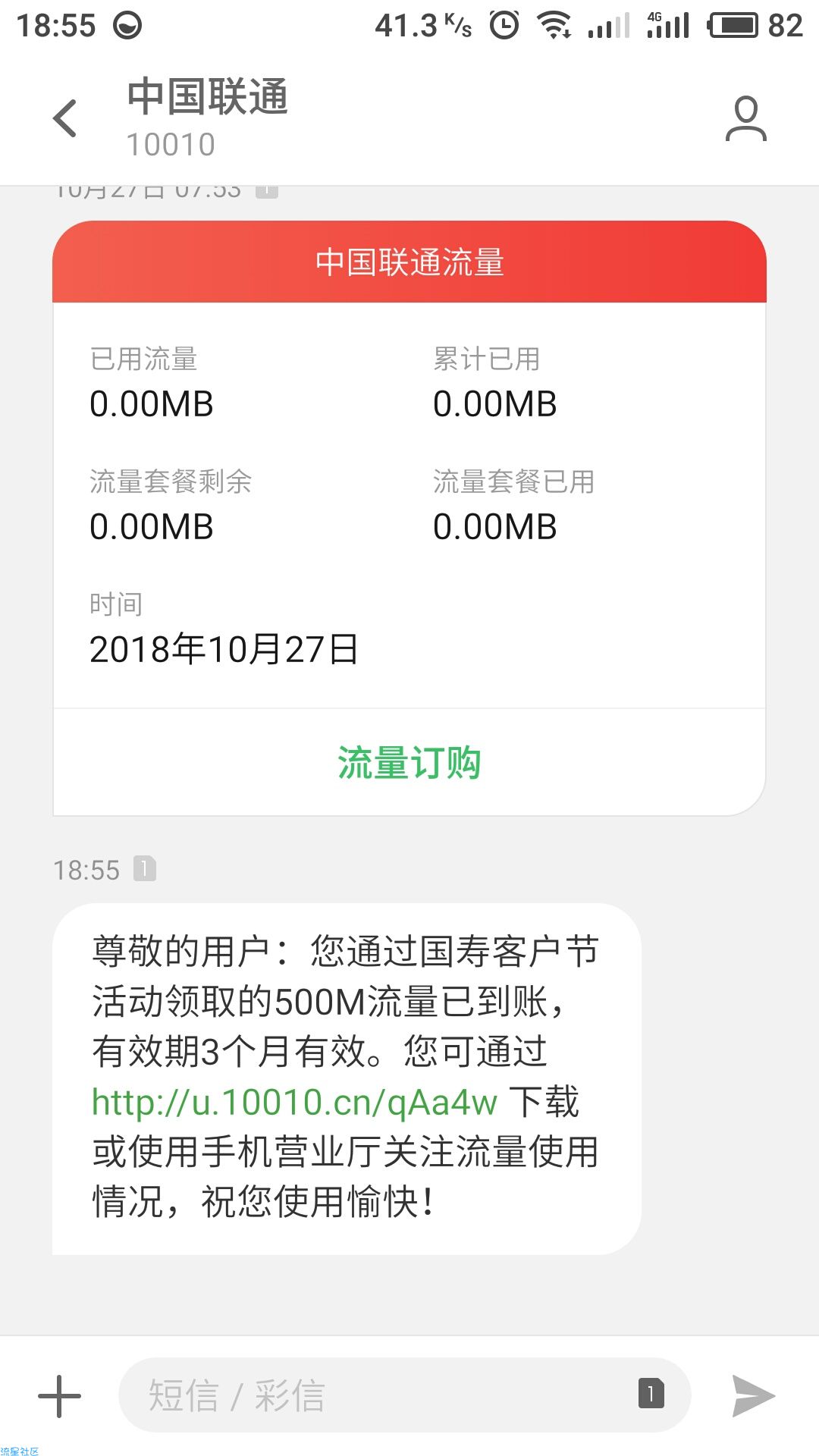Switch the SIM card selector in input box

click(651, 1393)
